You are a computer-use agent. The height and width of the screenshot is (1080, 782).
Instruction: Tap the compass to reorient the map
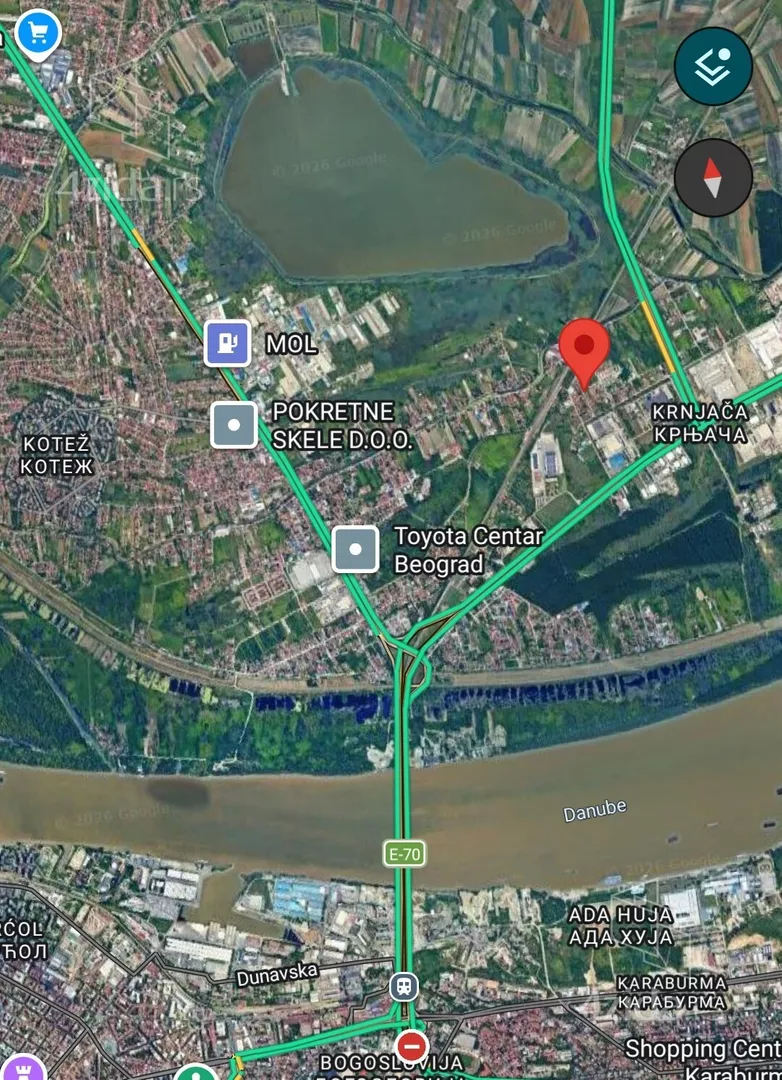point(712,177)
